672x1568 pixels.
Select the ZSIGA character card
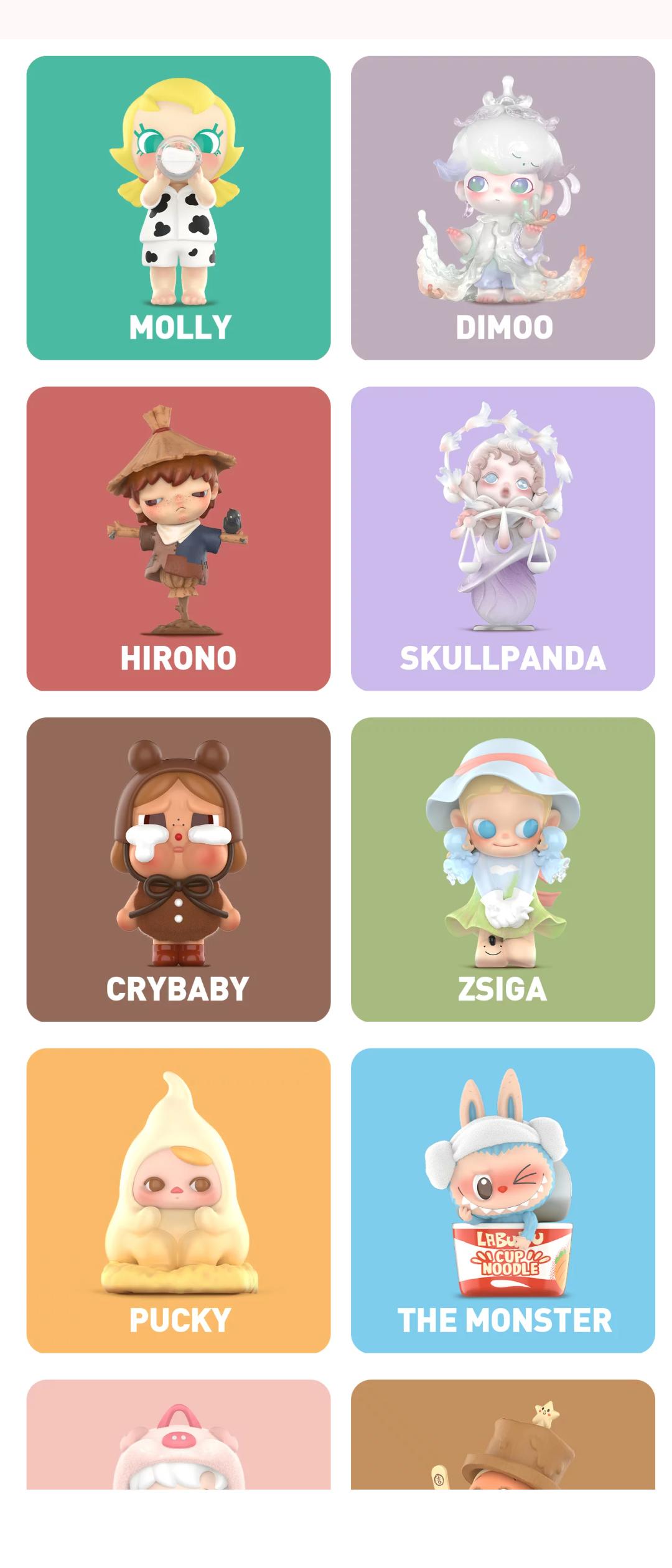(503, 869)
